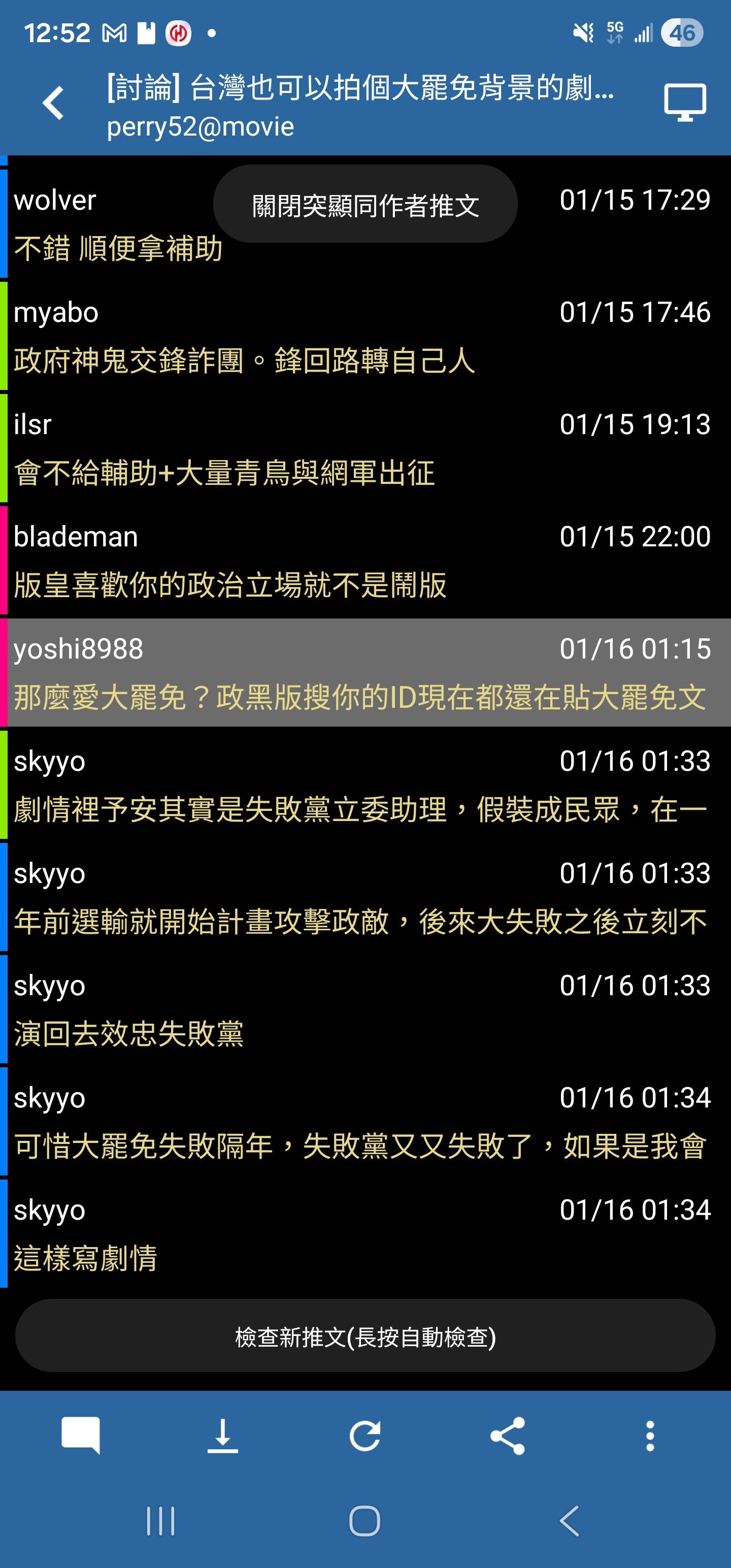Viewport: 731px width, 1568px height.
Task: Select skyyo's comment 這樣寫劇情
Action: pyautogui.click(x=365, y=1234)
